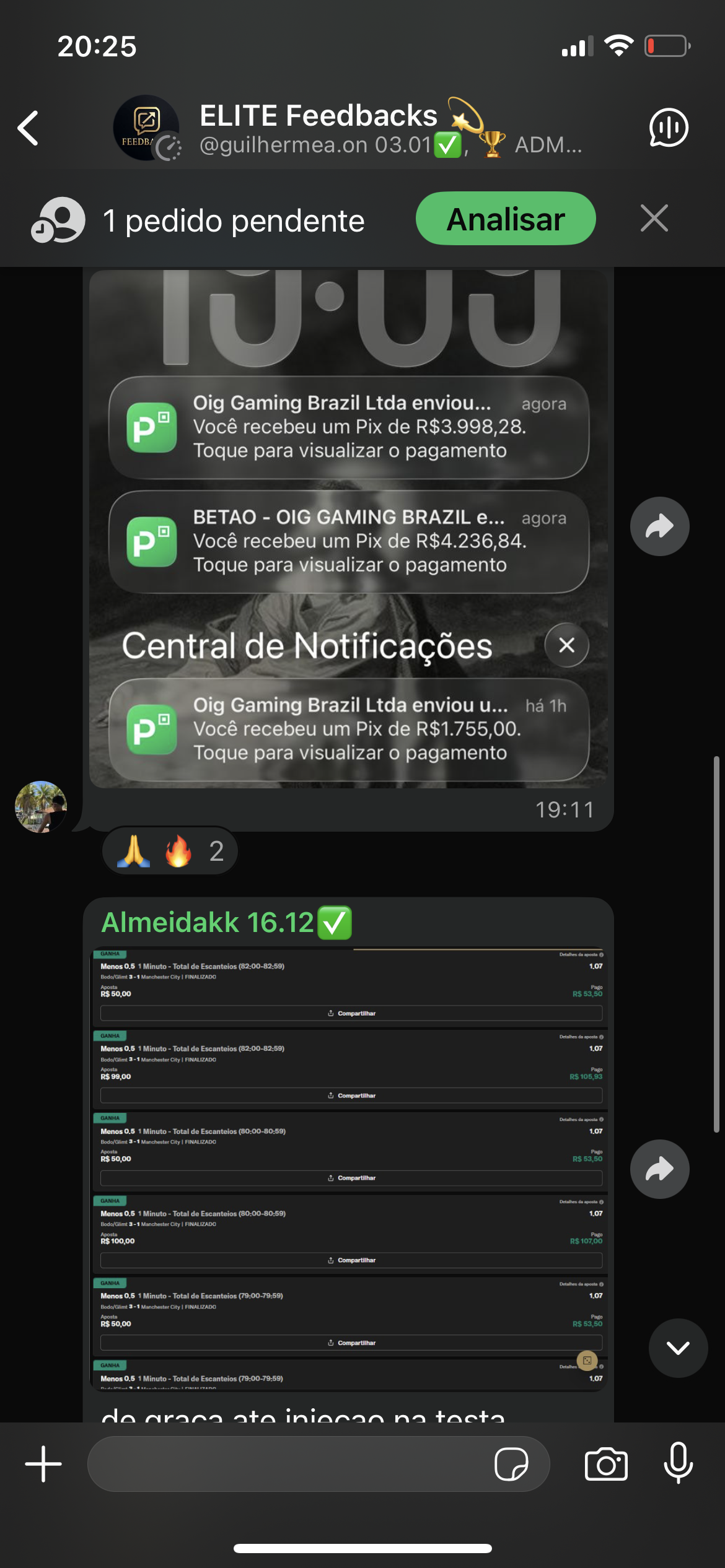Open ELITE Feedbacks group info
The height and width of the screenshot is (1568, 725).
tap(347, 128)
